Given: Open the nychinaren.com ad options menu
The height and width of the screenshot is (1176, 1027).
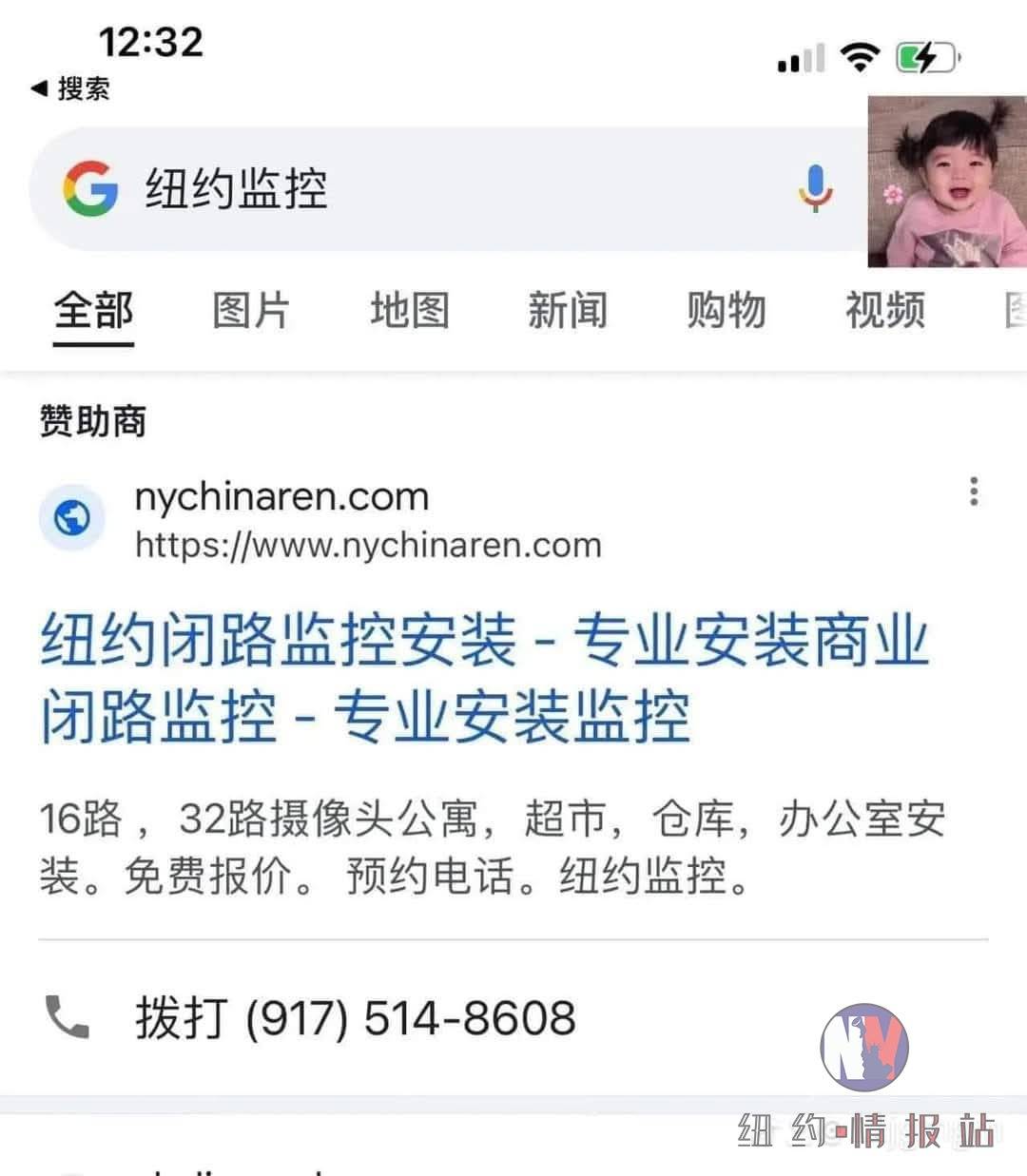Looking at the screenshot, I should click(x=973, y=492).
